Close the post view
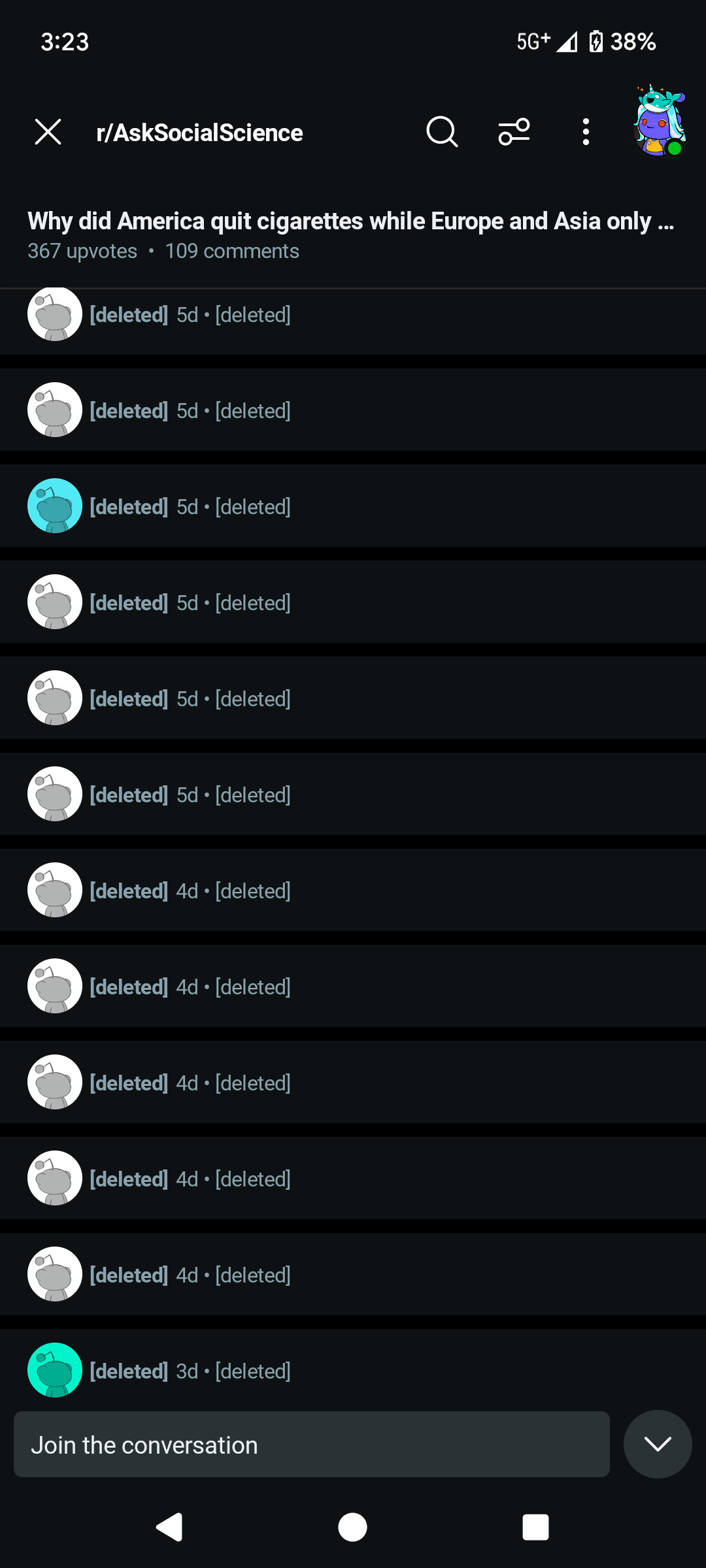Viewport: 706px width, 1568px height. click(48, 132)
